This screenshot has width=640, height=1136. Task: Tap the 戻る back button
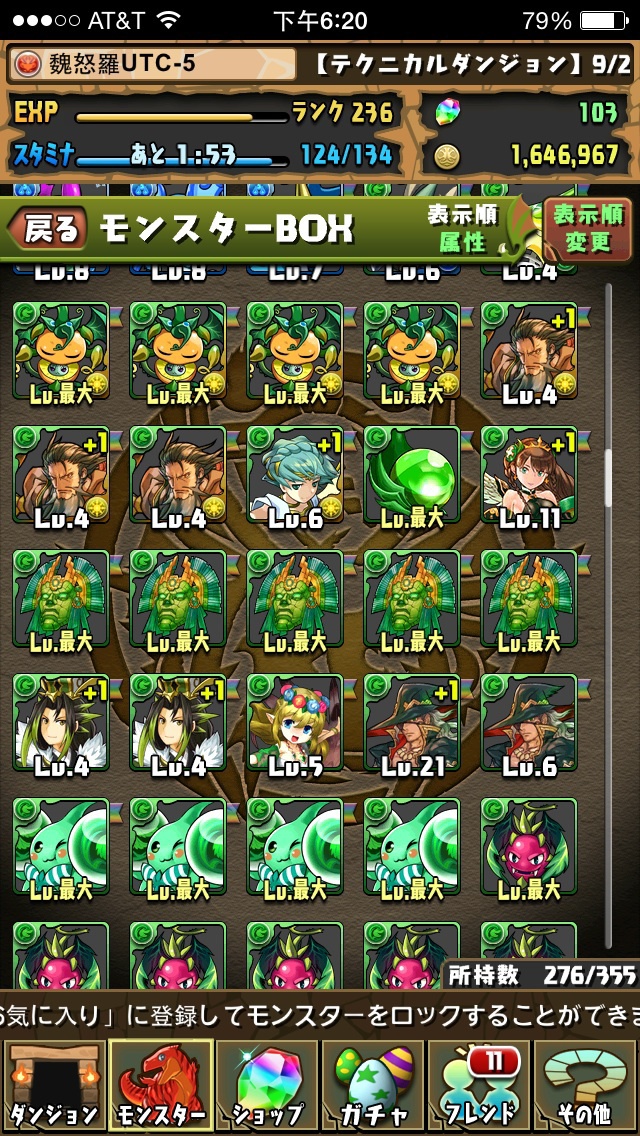coord(47,228)
